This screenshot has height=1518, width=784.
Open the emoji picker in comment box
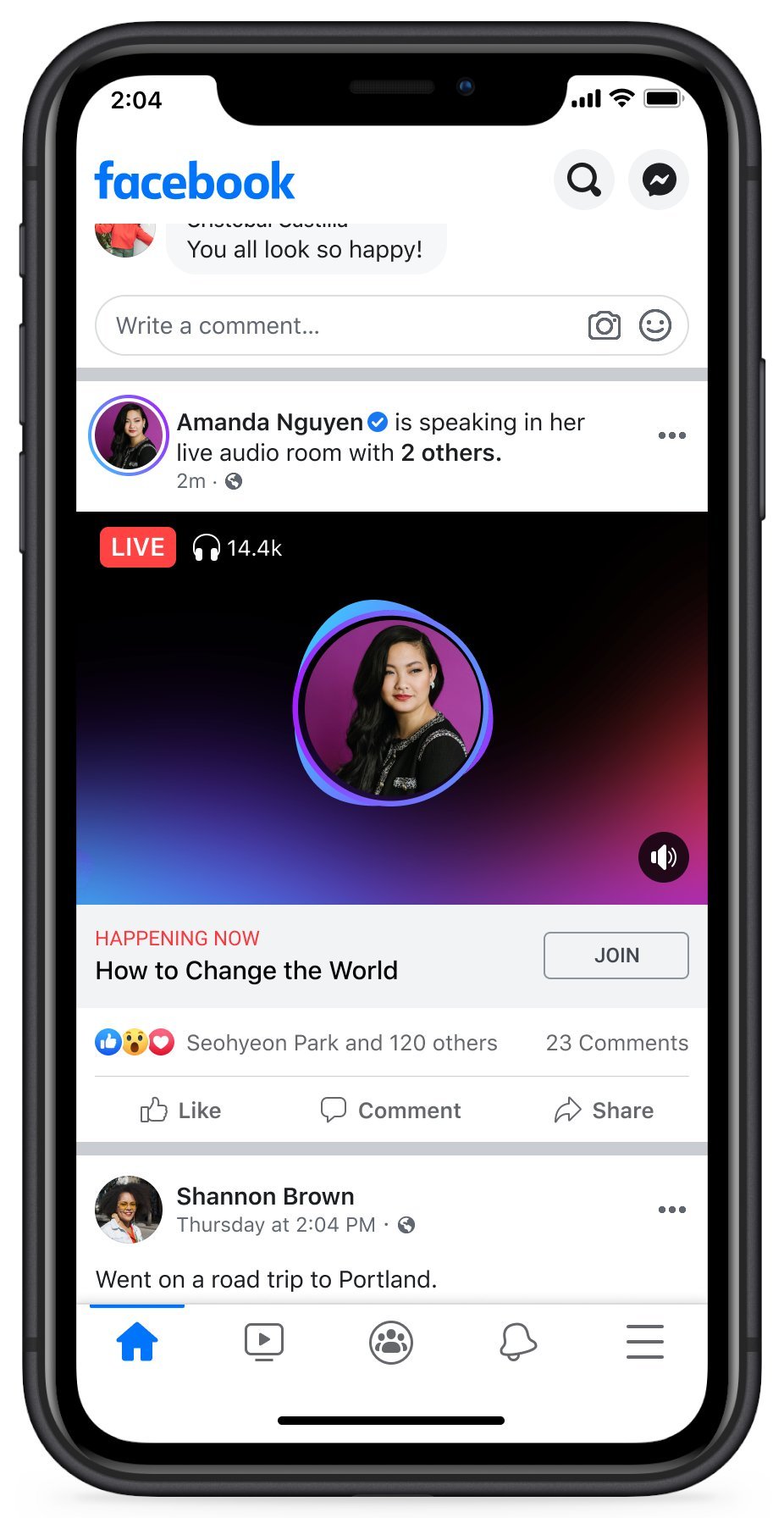coord(655,325)
